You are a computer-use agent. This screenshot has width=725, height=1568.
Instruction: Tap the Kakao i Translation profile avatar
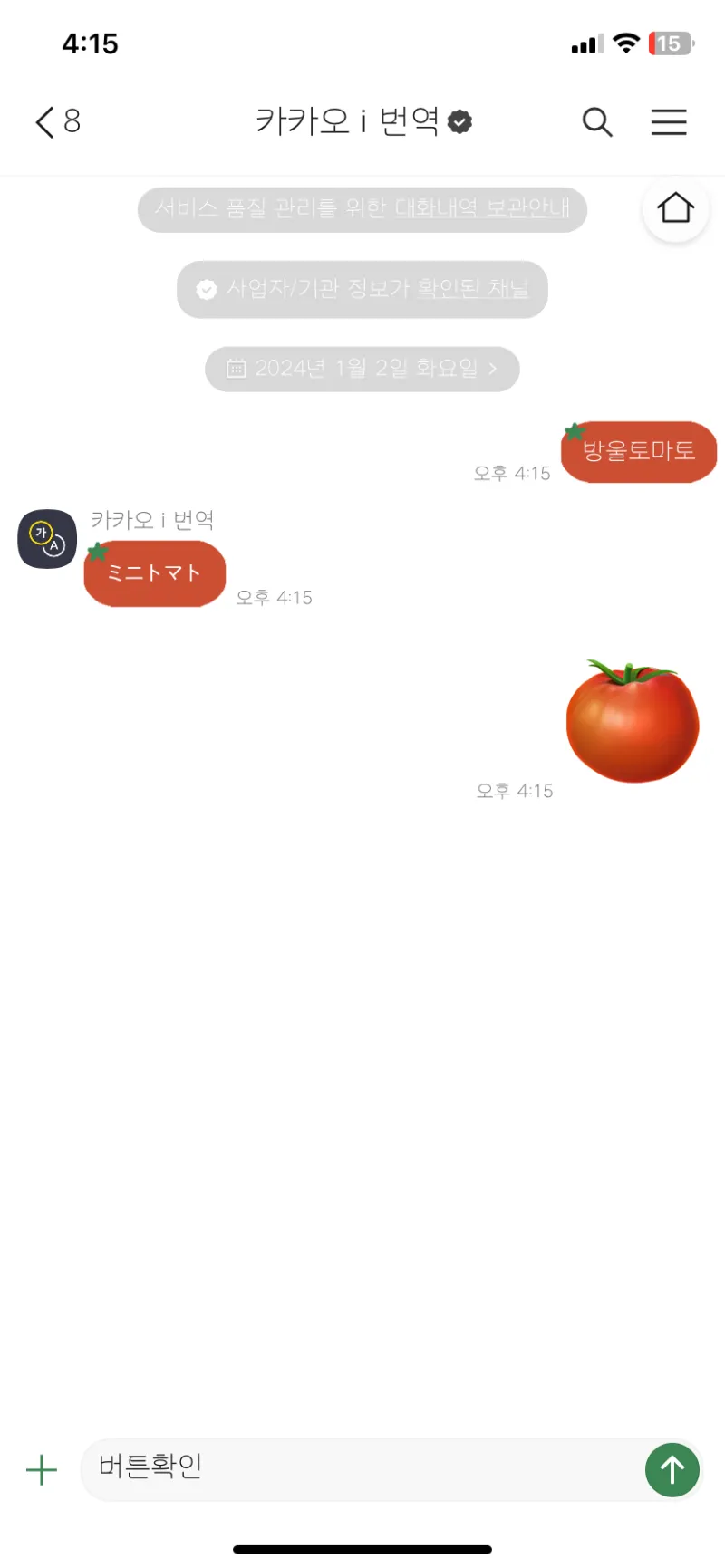[47, 539]
